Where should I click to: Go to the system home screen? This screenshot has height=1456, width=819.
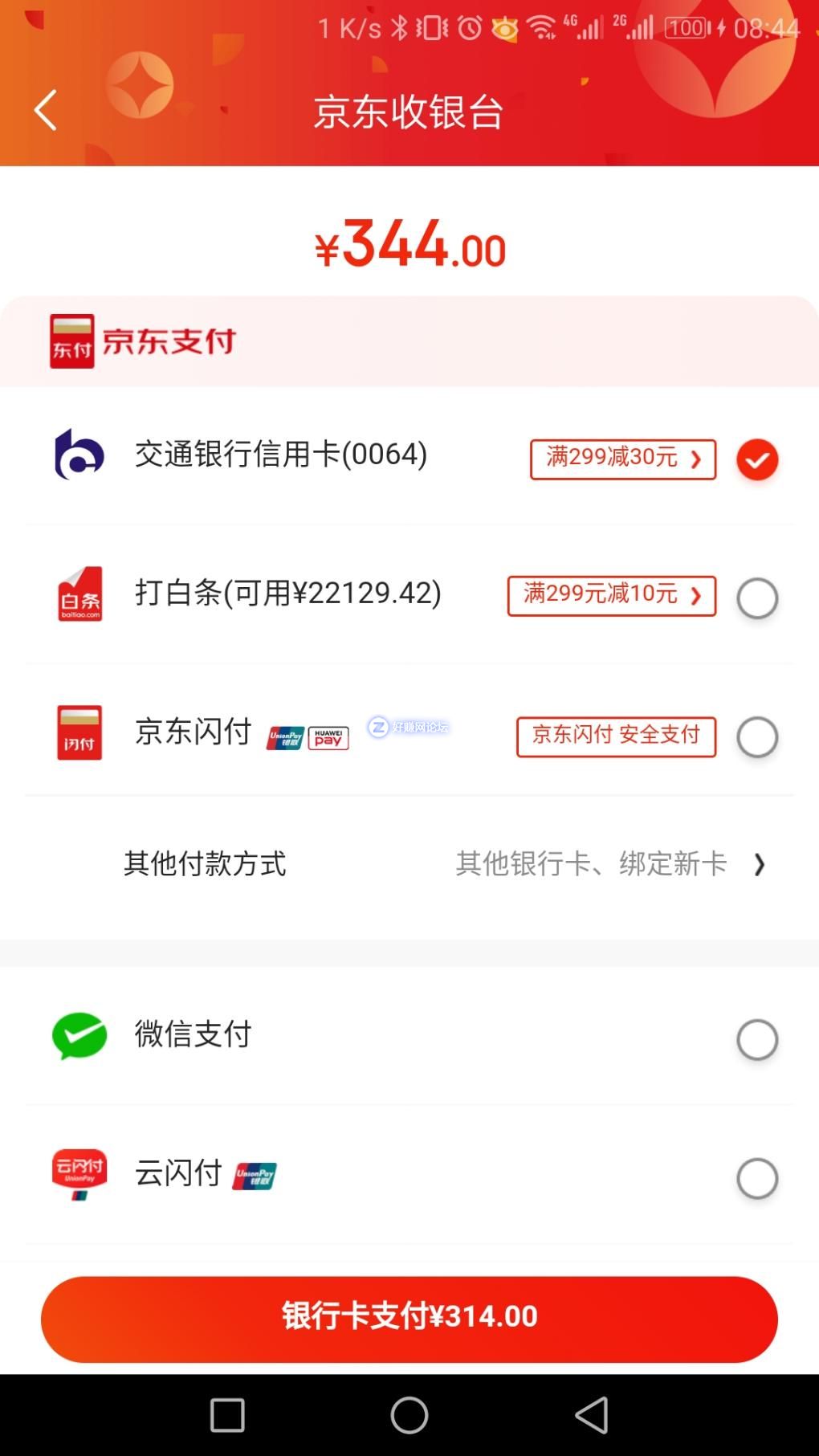click(x=409, y=1414)
